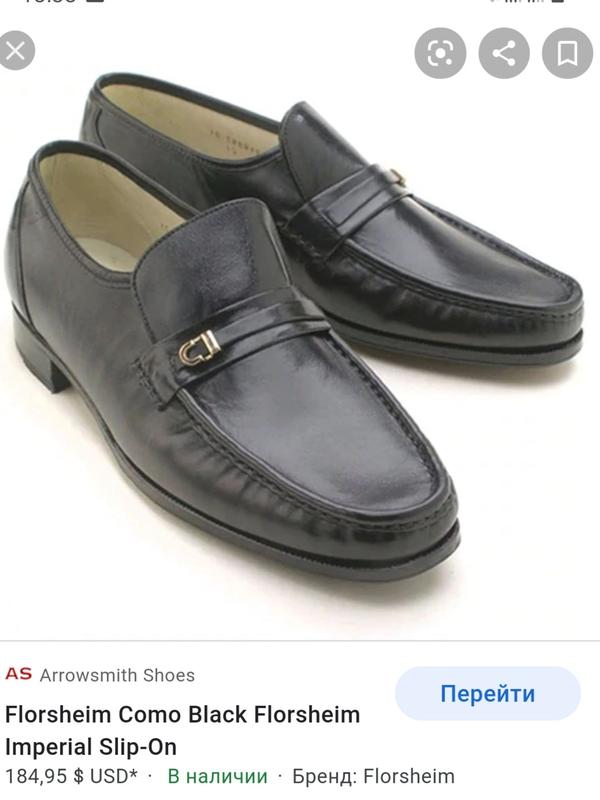Open the Florsheim Como Black listing title
The image size is (600, 800).
tap(182, 730)
